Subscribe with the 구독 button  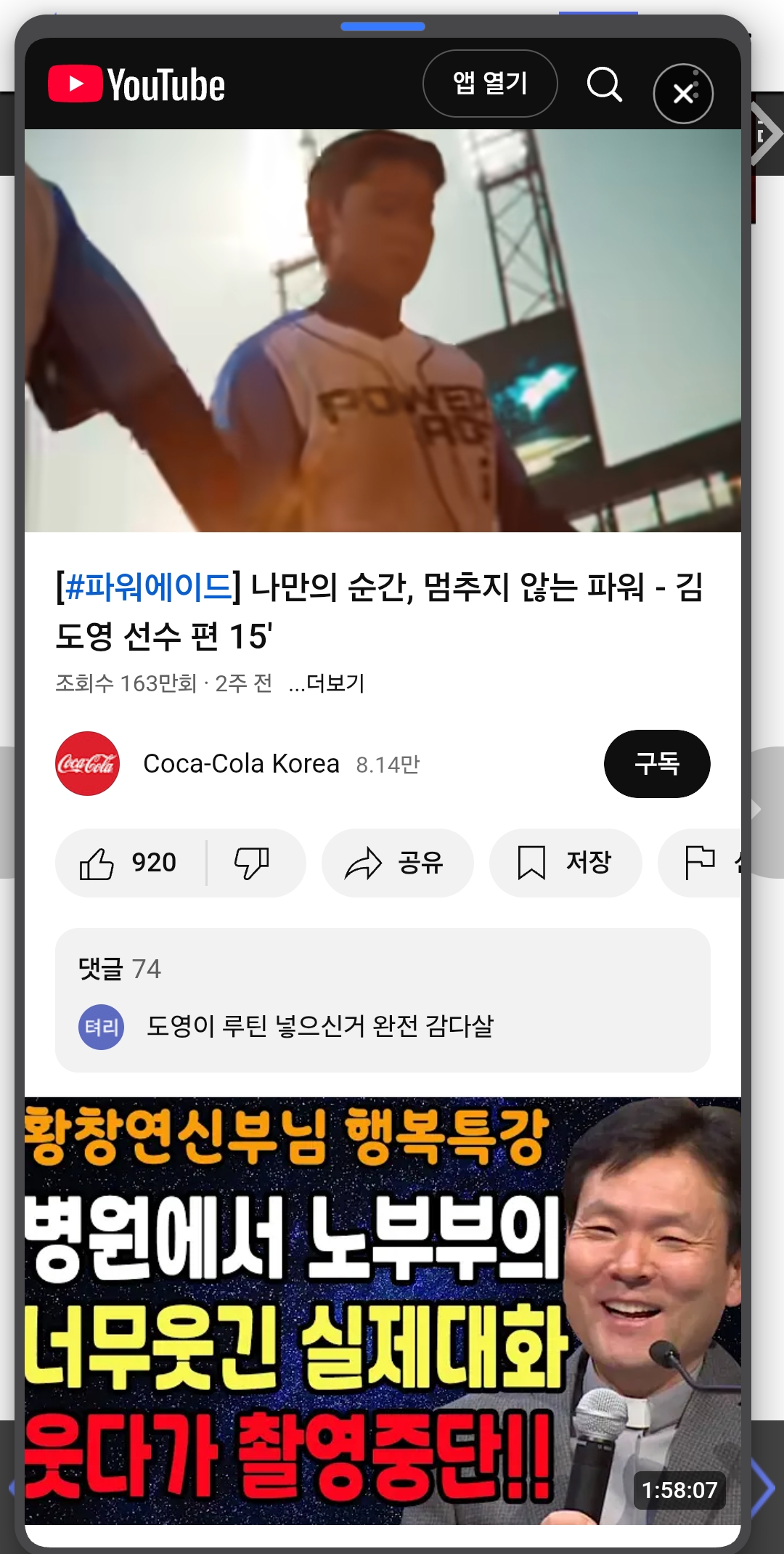coord(656,764)
